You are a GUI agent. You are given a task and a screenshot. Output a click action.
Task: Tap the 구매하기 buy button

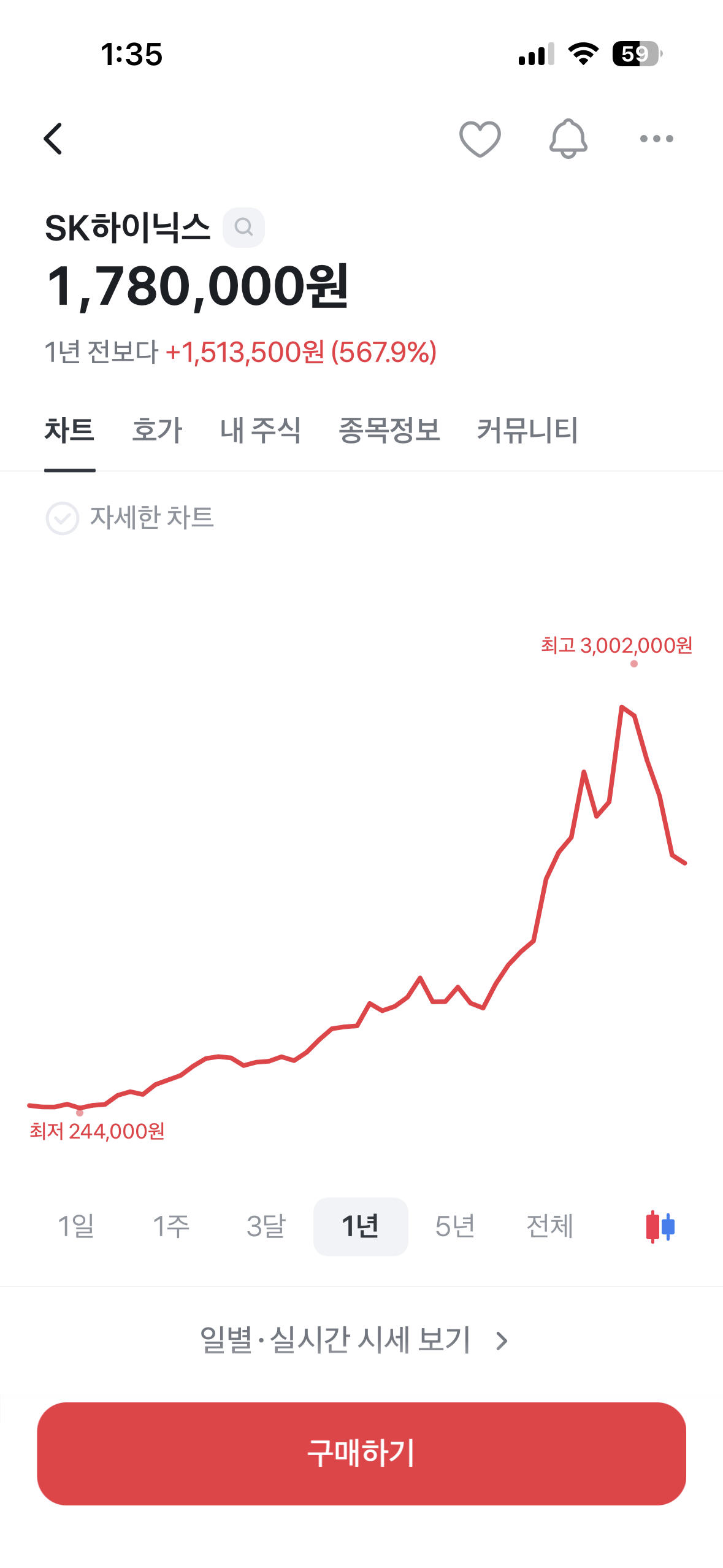pyautogui.click(x=361, y=1453)
